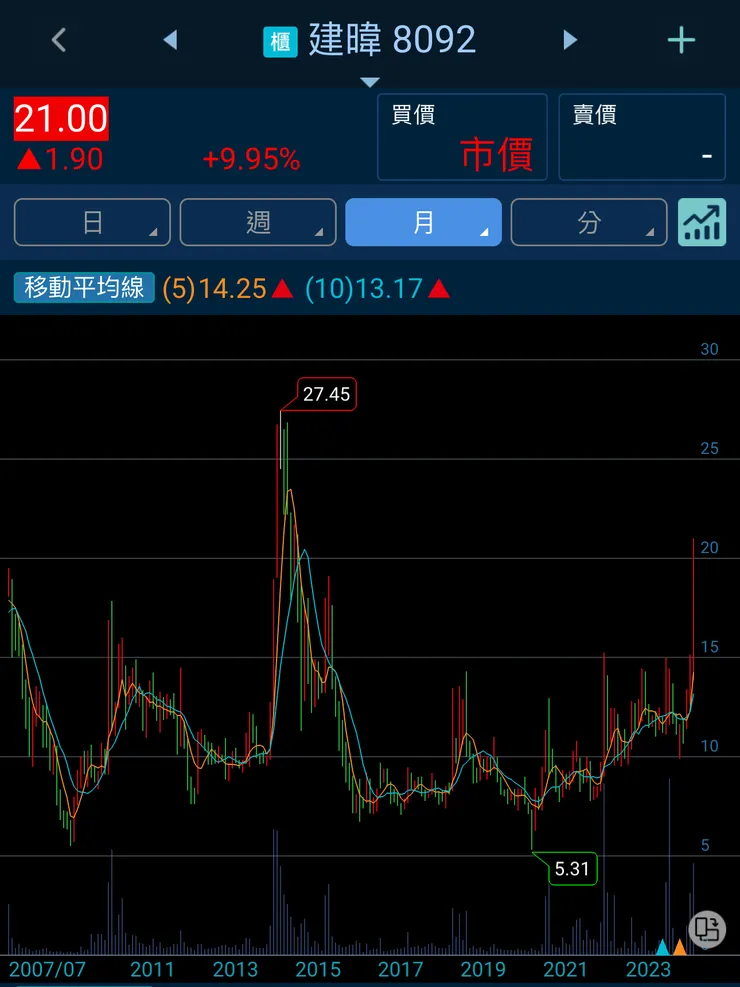Switch to the previous stock

[x=170, y=40]
